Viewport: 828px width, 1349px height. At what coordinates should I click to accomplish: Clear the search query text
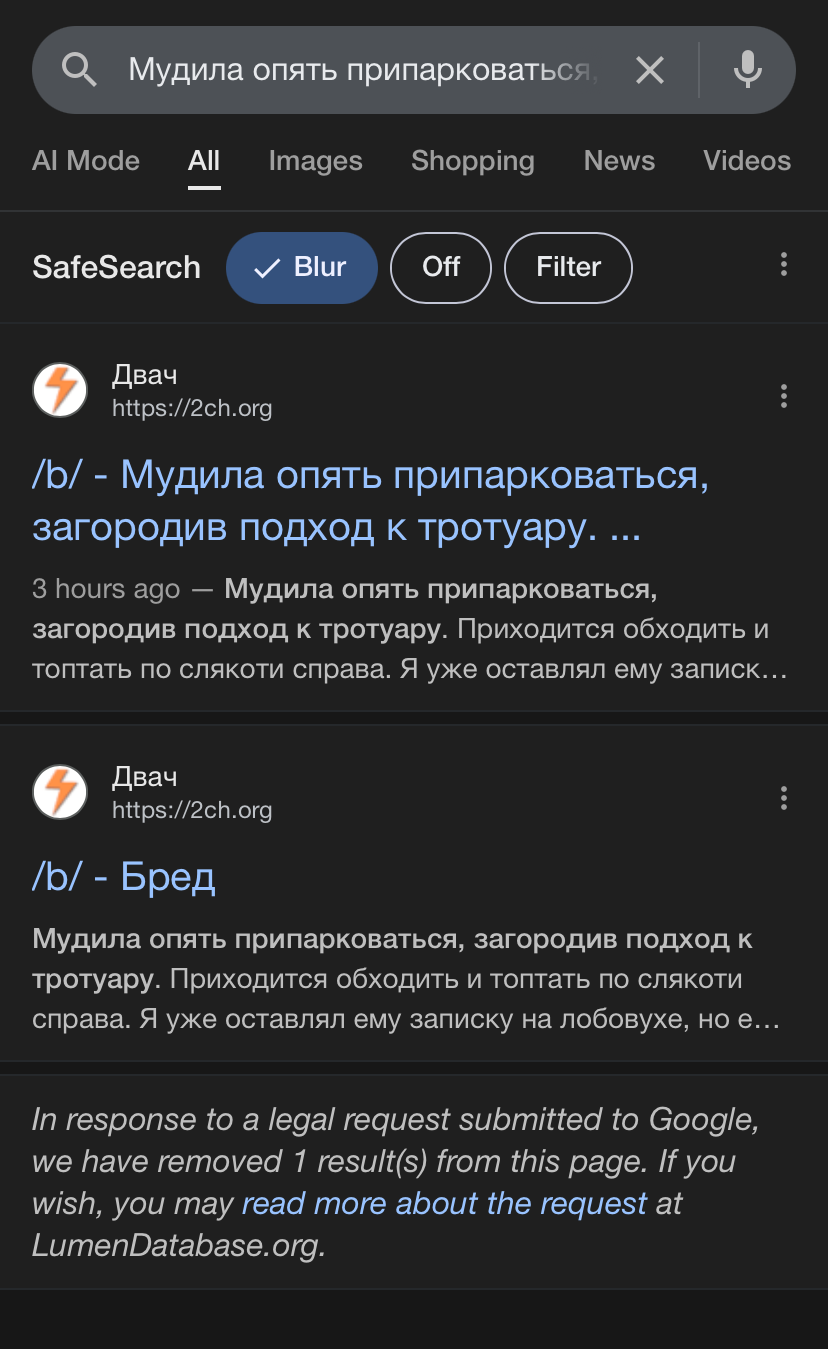click(x=650, y=70)
